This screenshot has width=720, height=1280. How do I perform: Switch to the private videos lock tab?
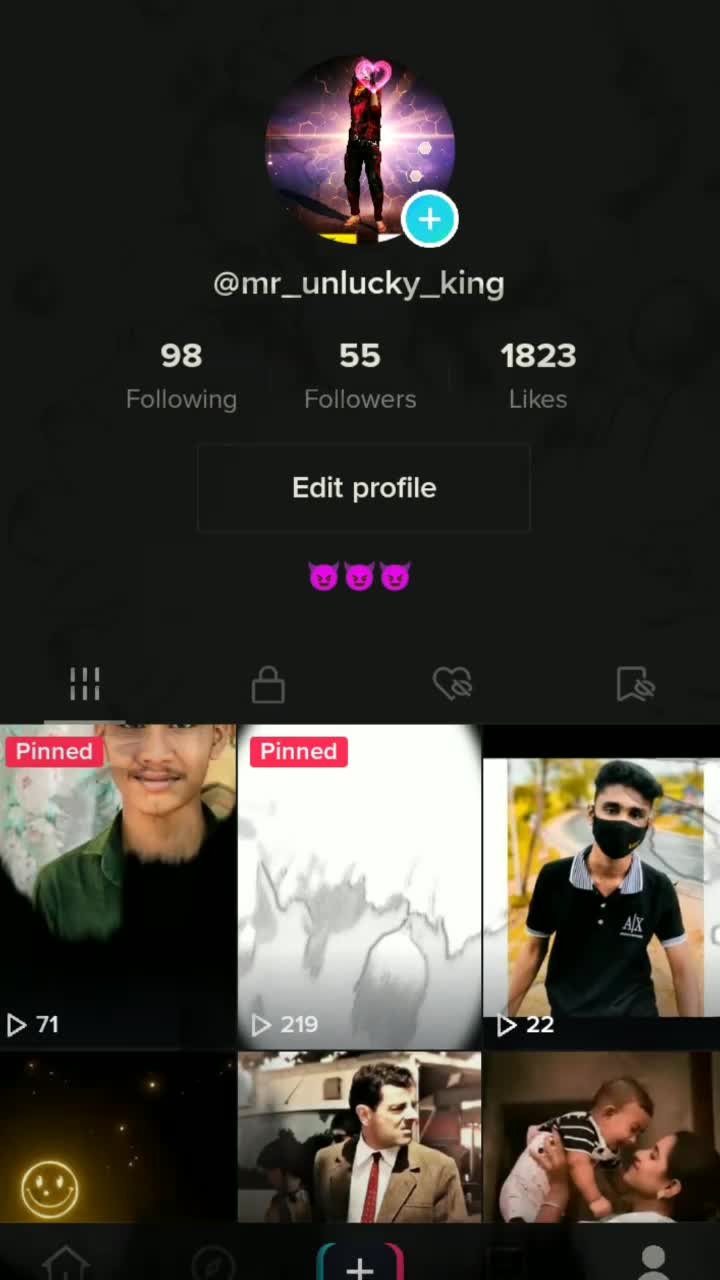coord(268,685)
